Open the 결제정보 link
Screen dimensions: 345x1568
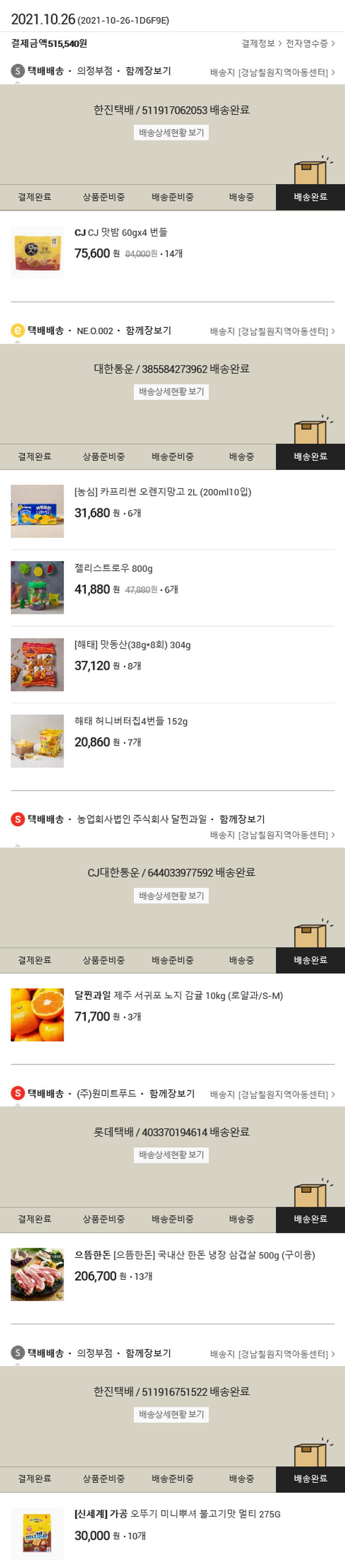click(x=261, y=44)
